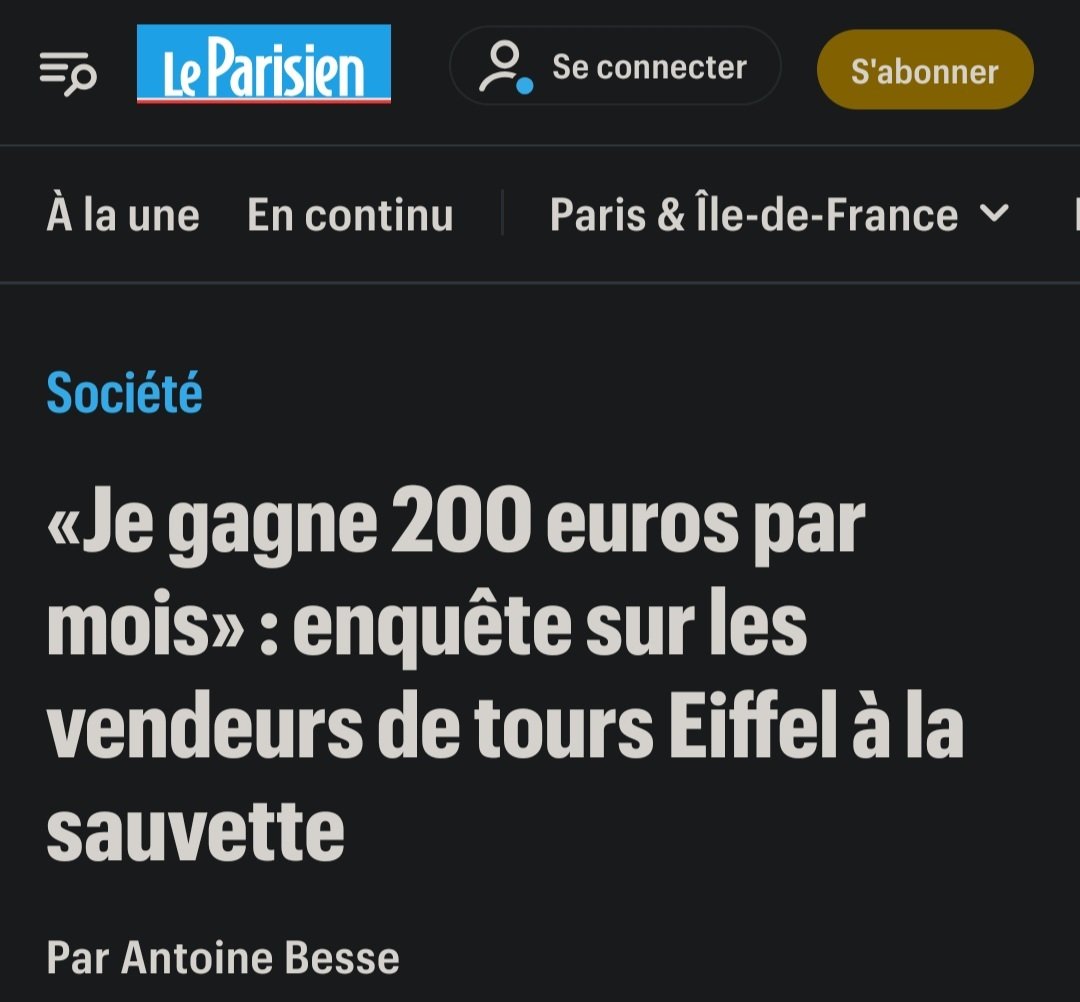Viewport: 1080px width, 1002px height.
Task: Go to Le Parisien homepage via logo
Action: pyautogui.click(x=264, y=65)
